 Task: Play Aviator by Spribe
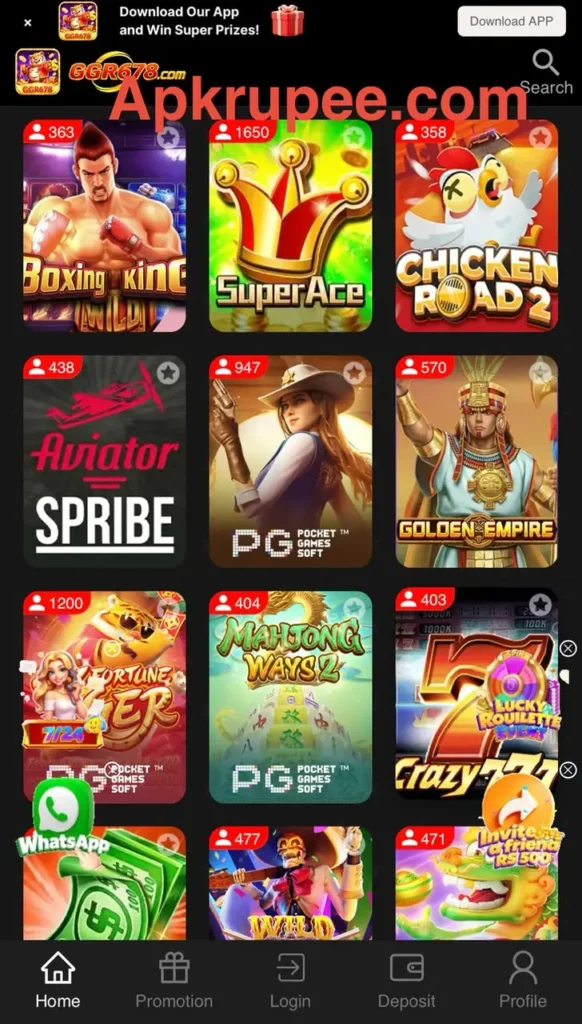pyautogui.click(x=105, y=461)
